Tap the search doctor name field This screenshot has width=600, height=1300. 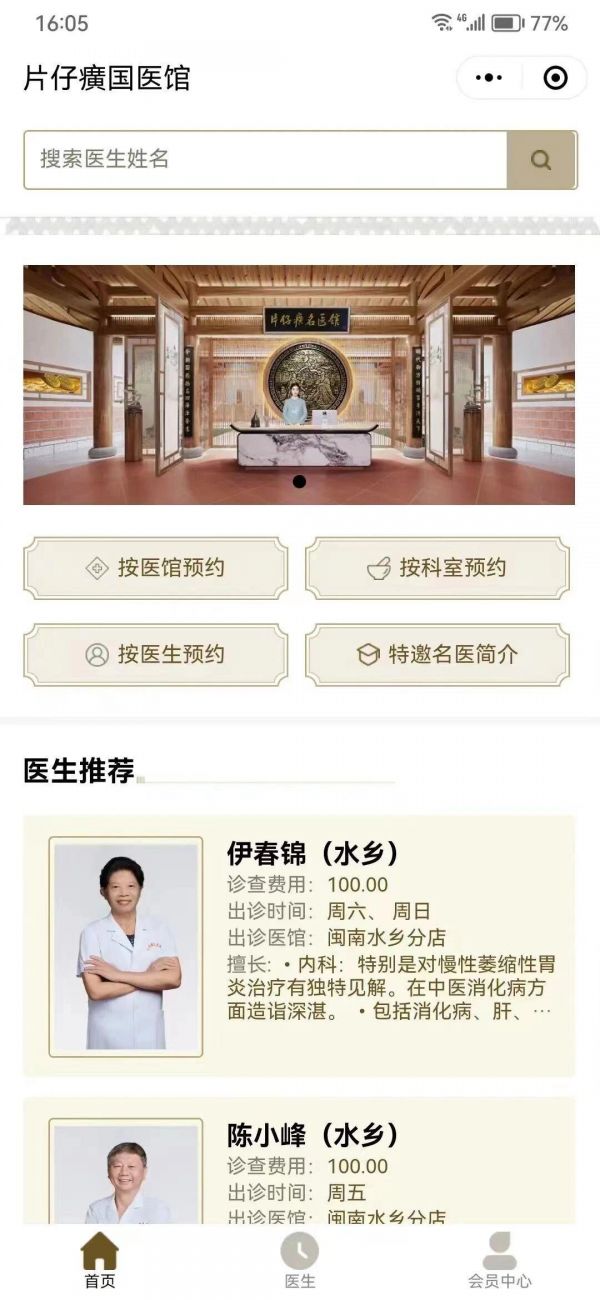pos(265,159)
